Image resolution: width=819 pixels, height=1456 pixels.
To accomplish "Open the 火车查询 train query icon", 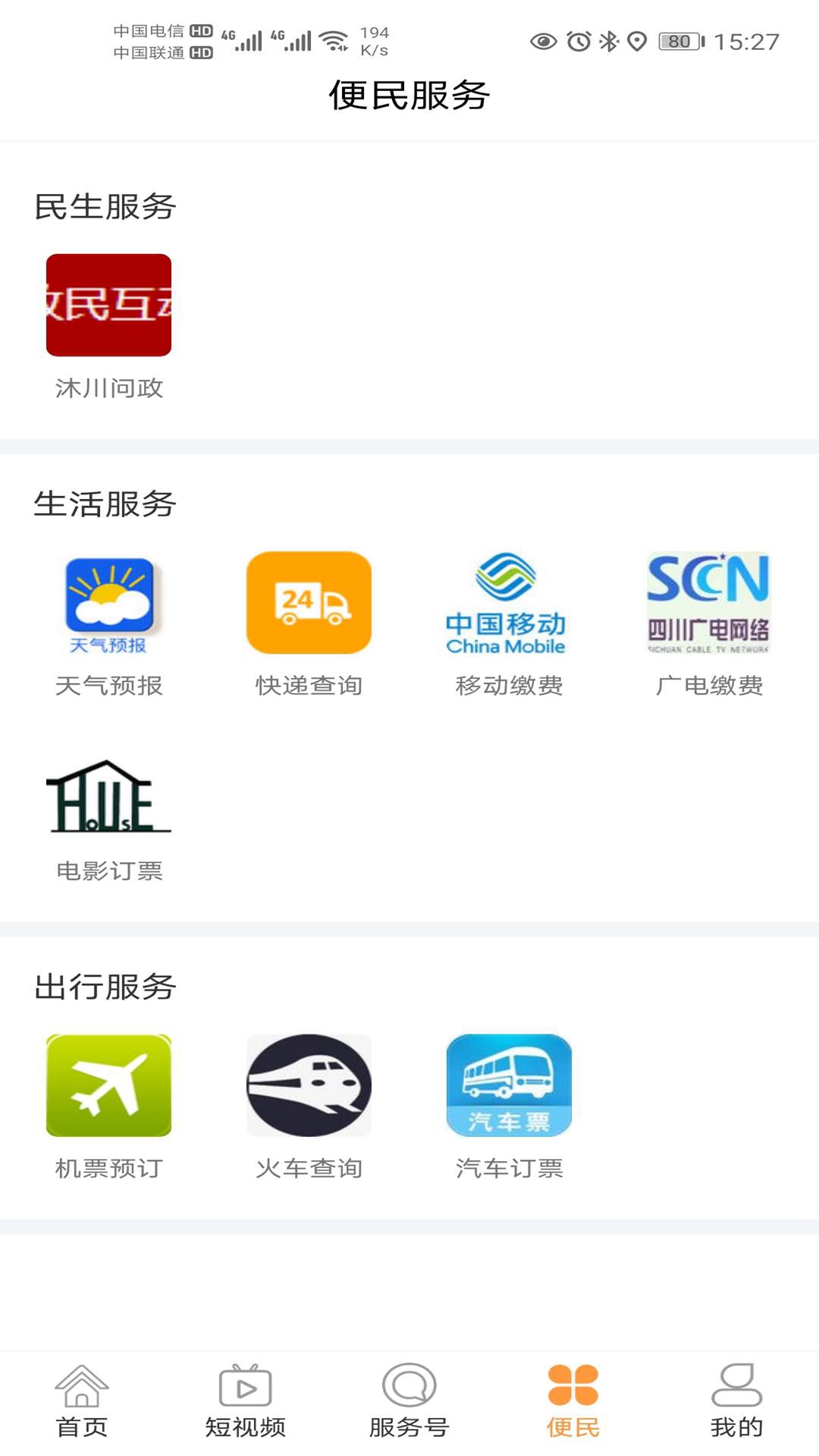I will 308,1086.
